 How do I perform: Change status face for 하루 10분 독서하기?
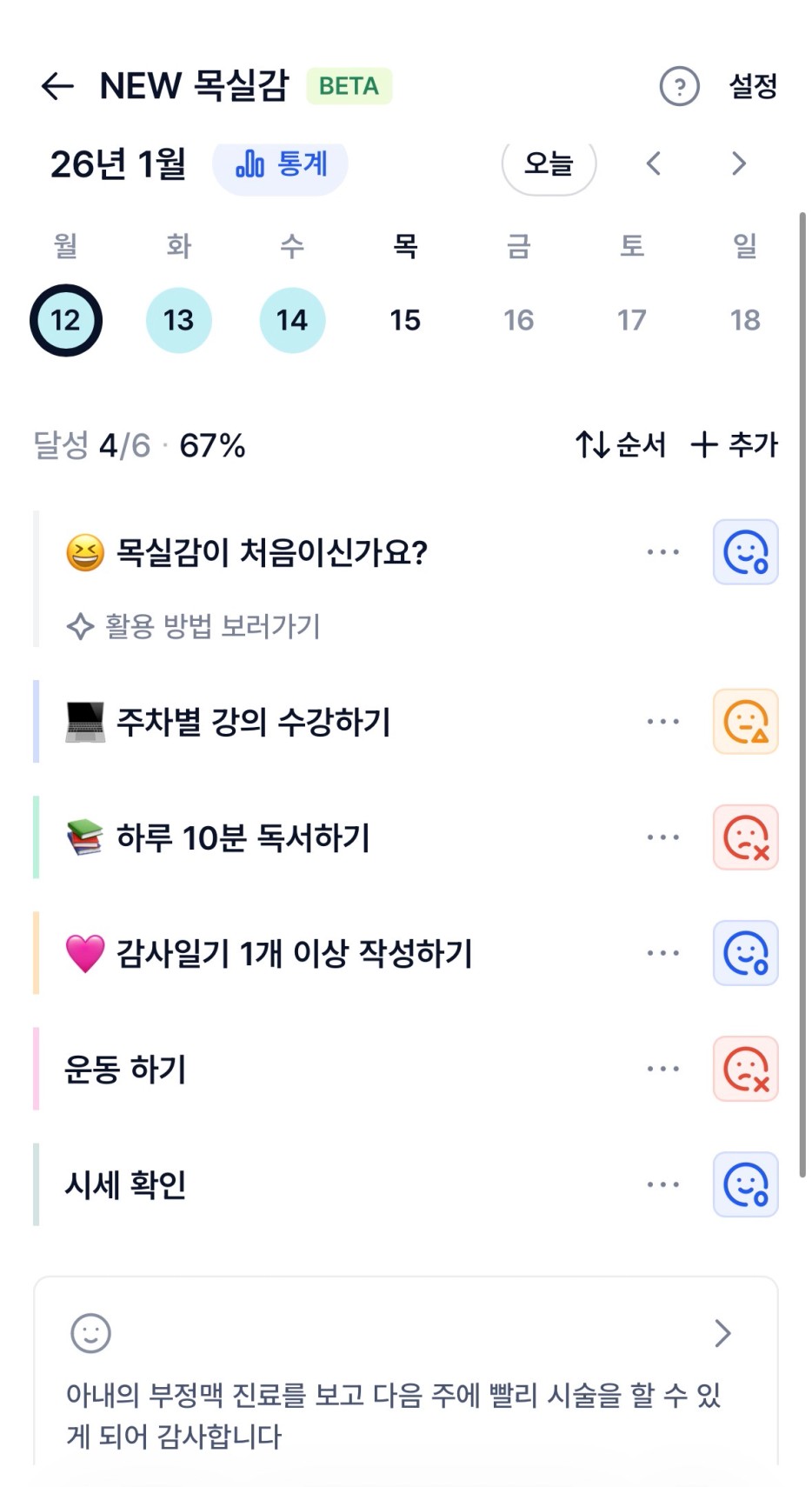click(745, 837)
